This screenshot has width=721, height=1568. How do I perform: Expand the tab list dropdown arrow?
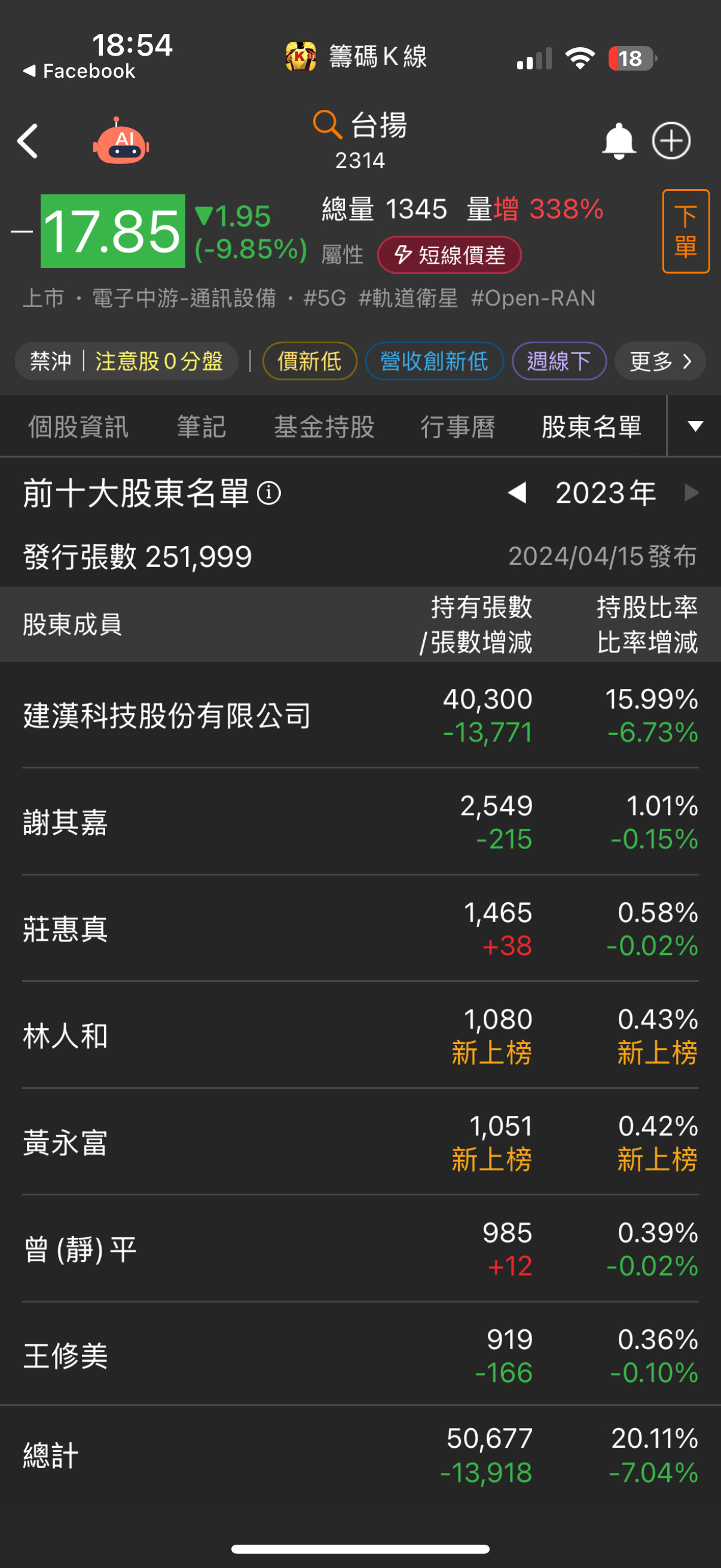pyautogui.click(x=695, y=426)
